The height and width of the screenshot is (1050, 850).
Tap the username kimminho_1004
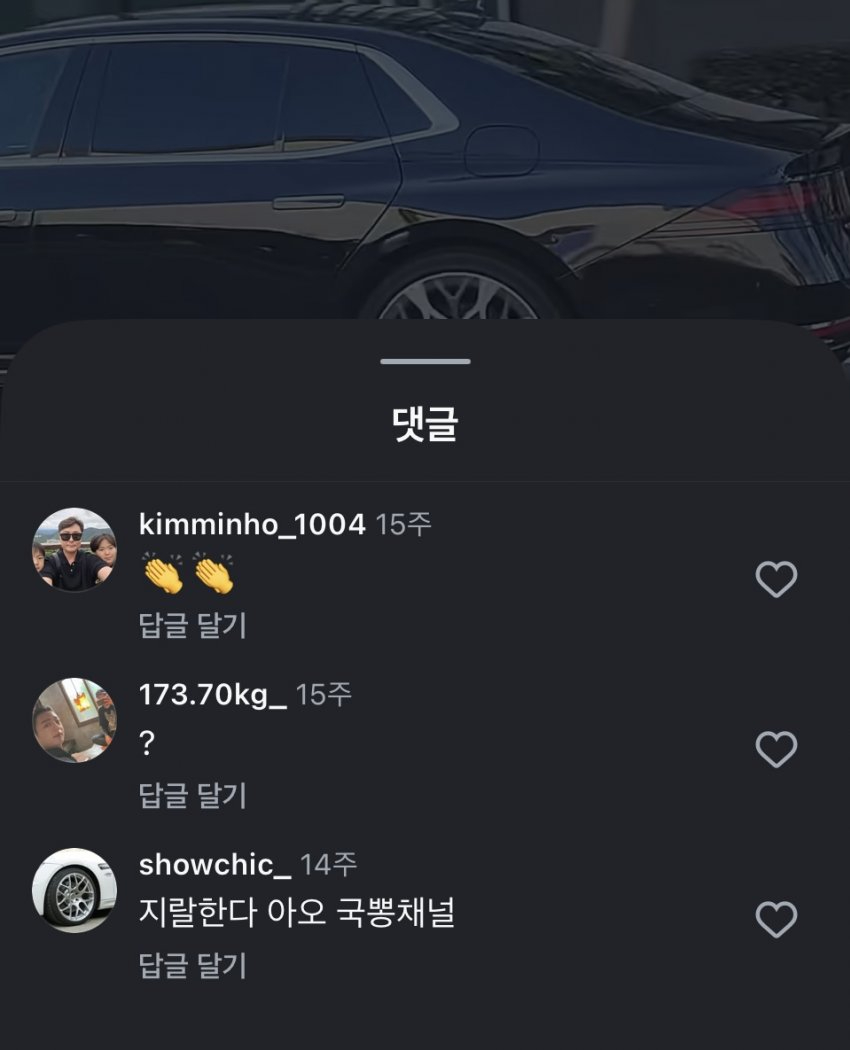click(x=252, y=525)
